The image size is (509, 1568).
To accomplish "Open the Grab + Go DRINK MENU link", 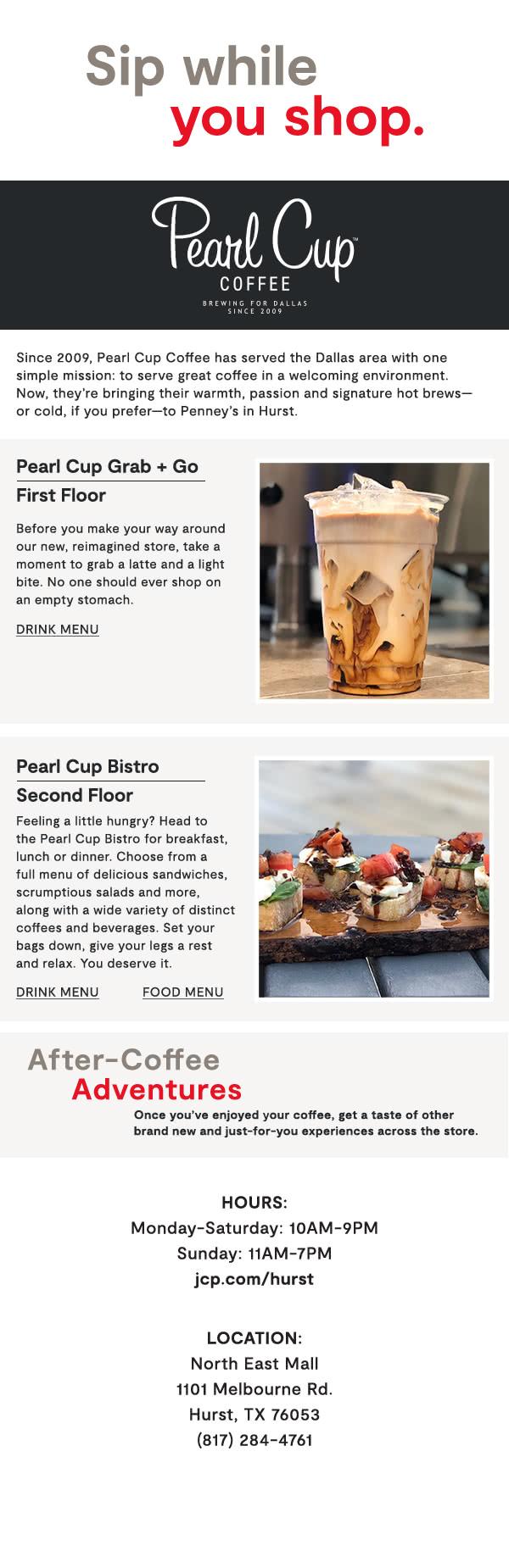I will tap(58, 630).
